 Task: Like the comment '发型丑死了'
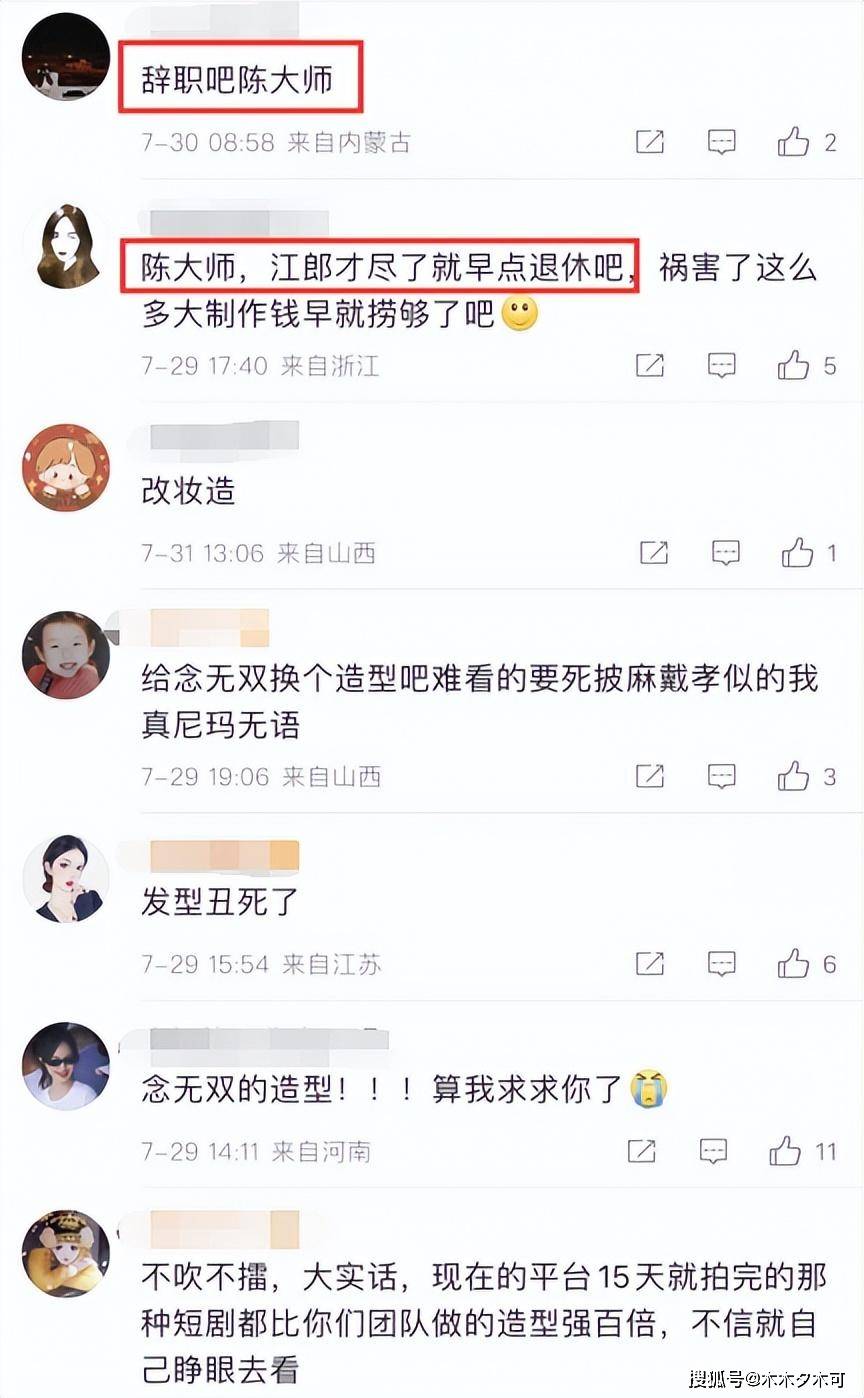(794, 964)
